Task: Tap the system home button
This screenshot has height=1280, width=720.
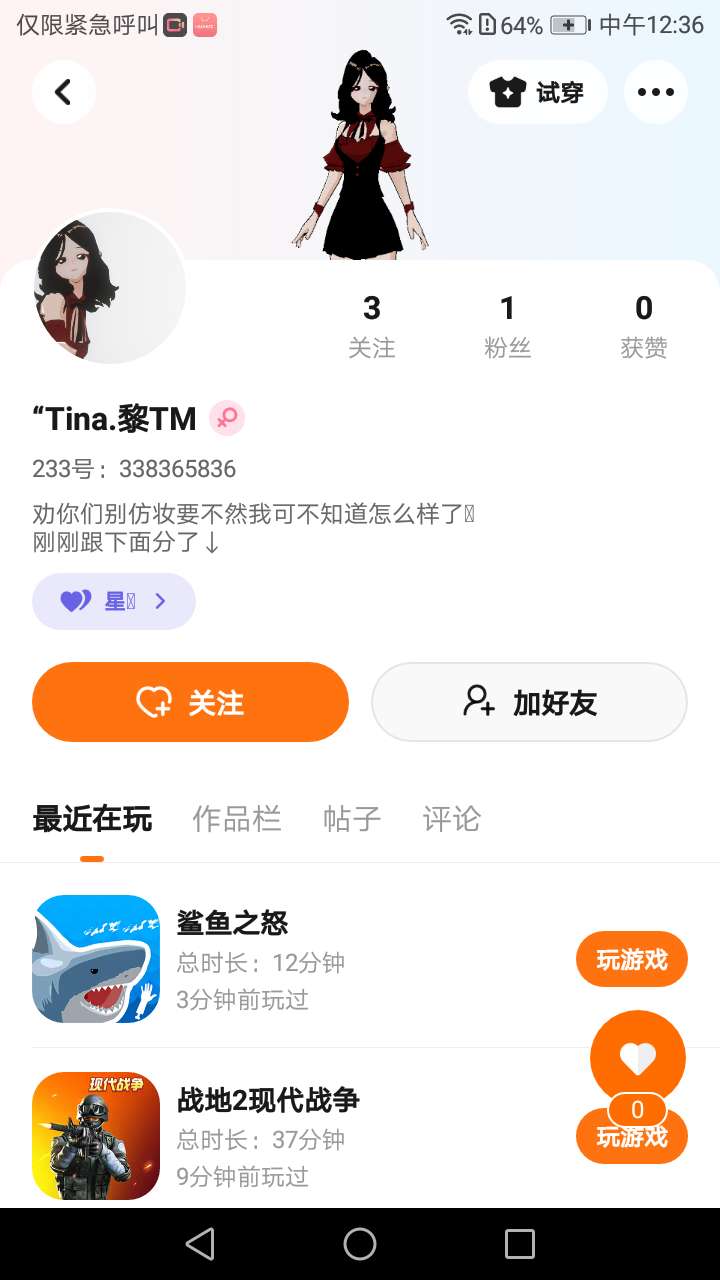Action: [360, 1244]
